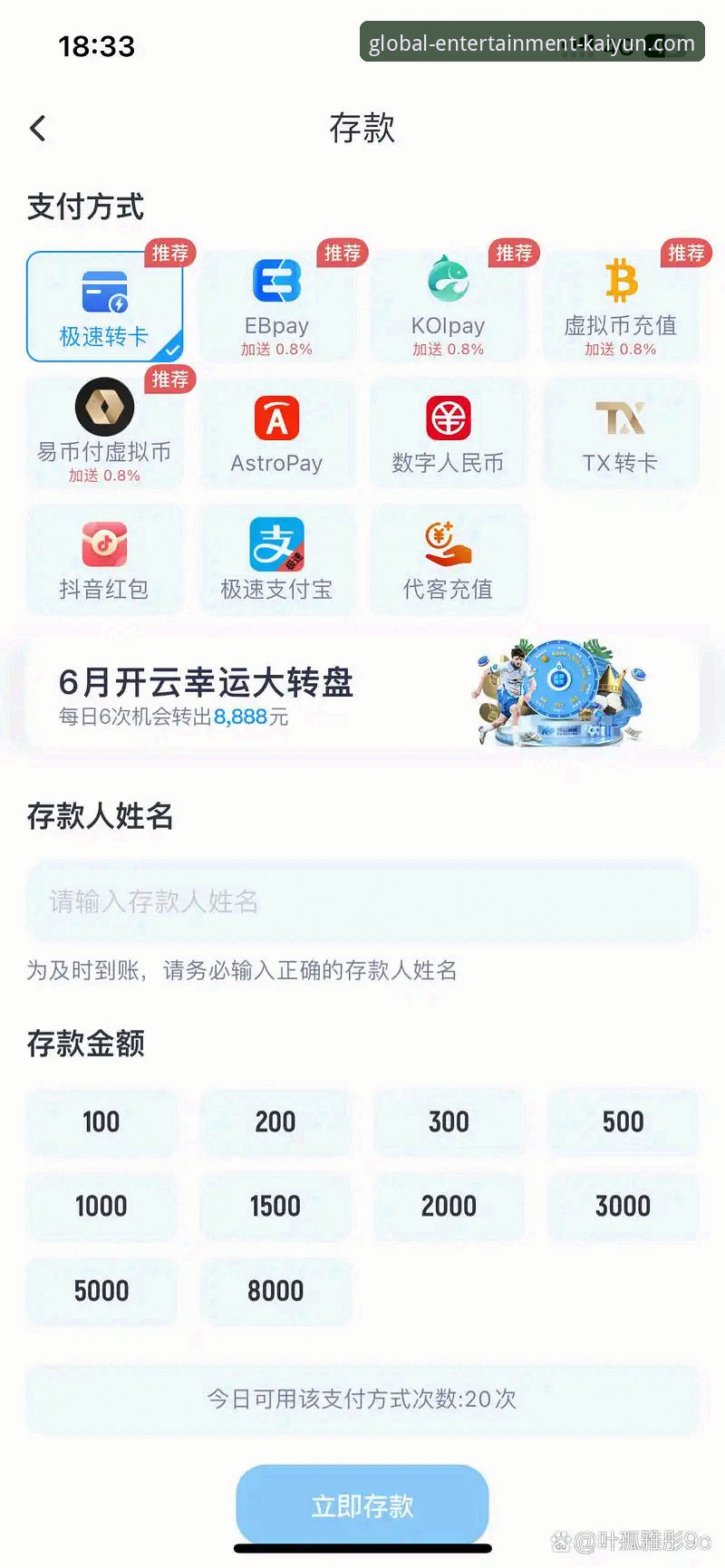The height and width of the screenshot is (1568, 725).
Task: Choose the 数字人民币 payment icon
Action: pos(449,418)
